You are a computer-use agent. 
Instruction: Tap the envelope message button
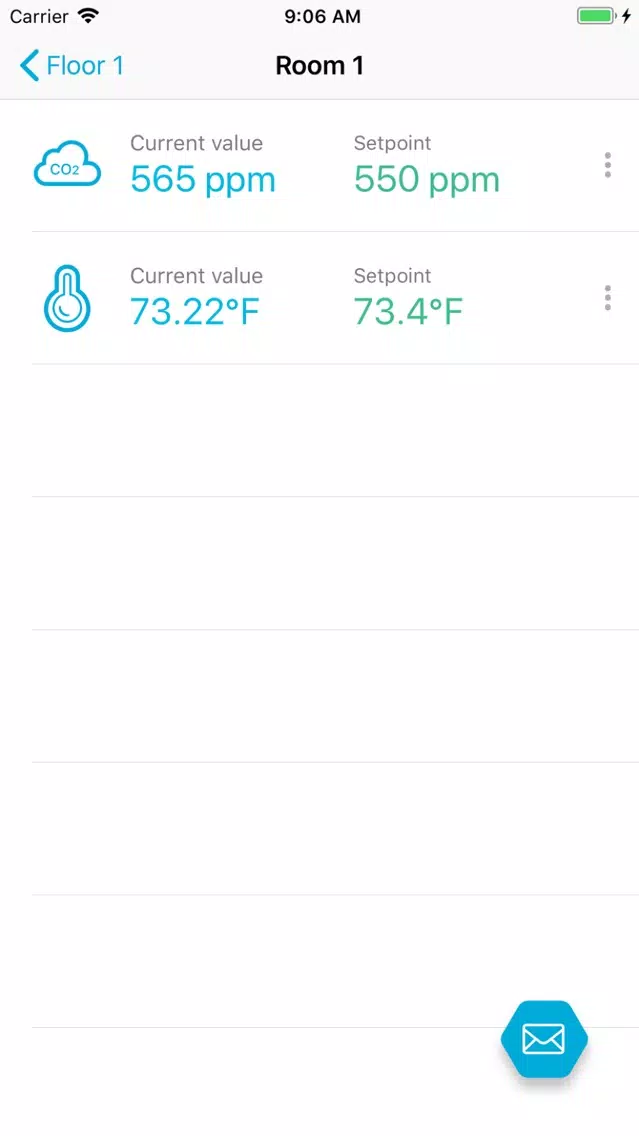(544, 1040)
